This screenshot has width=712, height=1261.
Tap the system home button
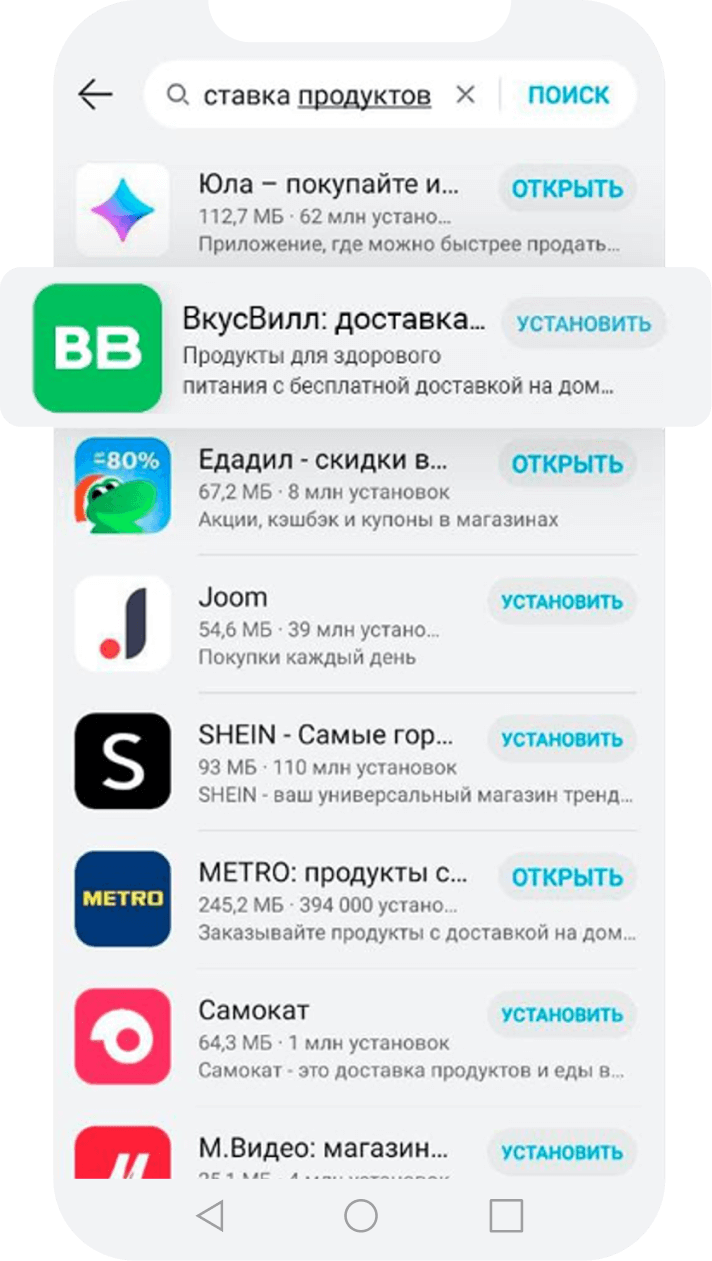click(x=360, y=1216)
